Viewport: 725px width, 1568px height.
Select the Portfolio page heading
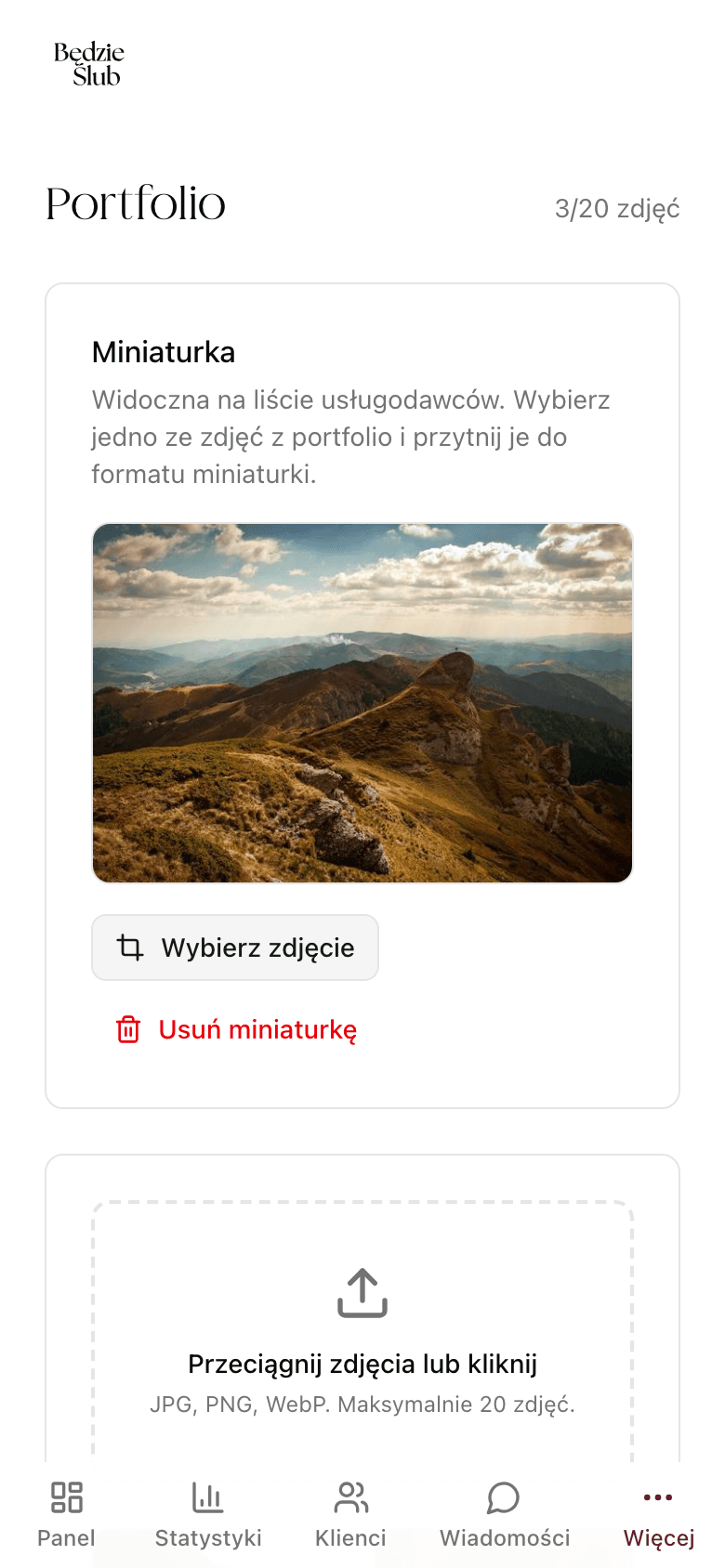(x=136, y=203)
